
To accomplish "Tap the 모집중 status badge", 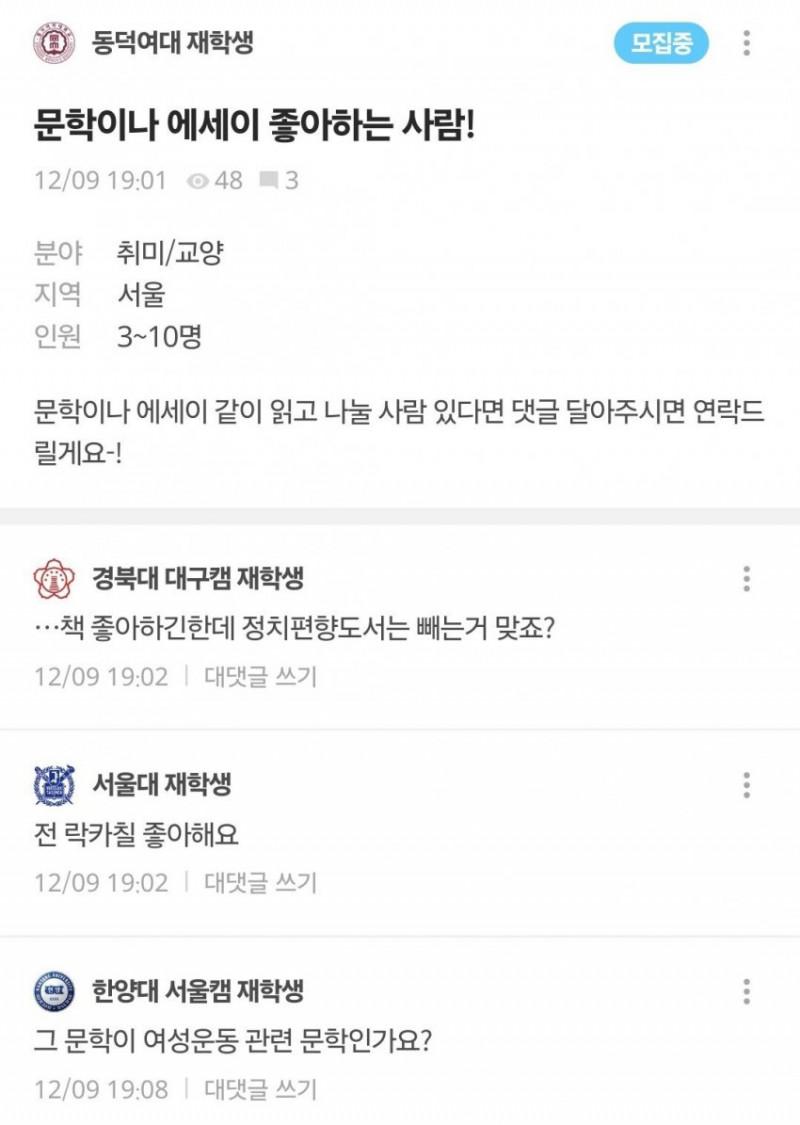I will [x=661, y=43].
